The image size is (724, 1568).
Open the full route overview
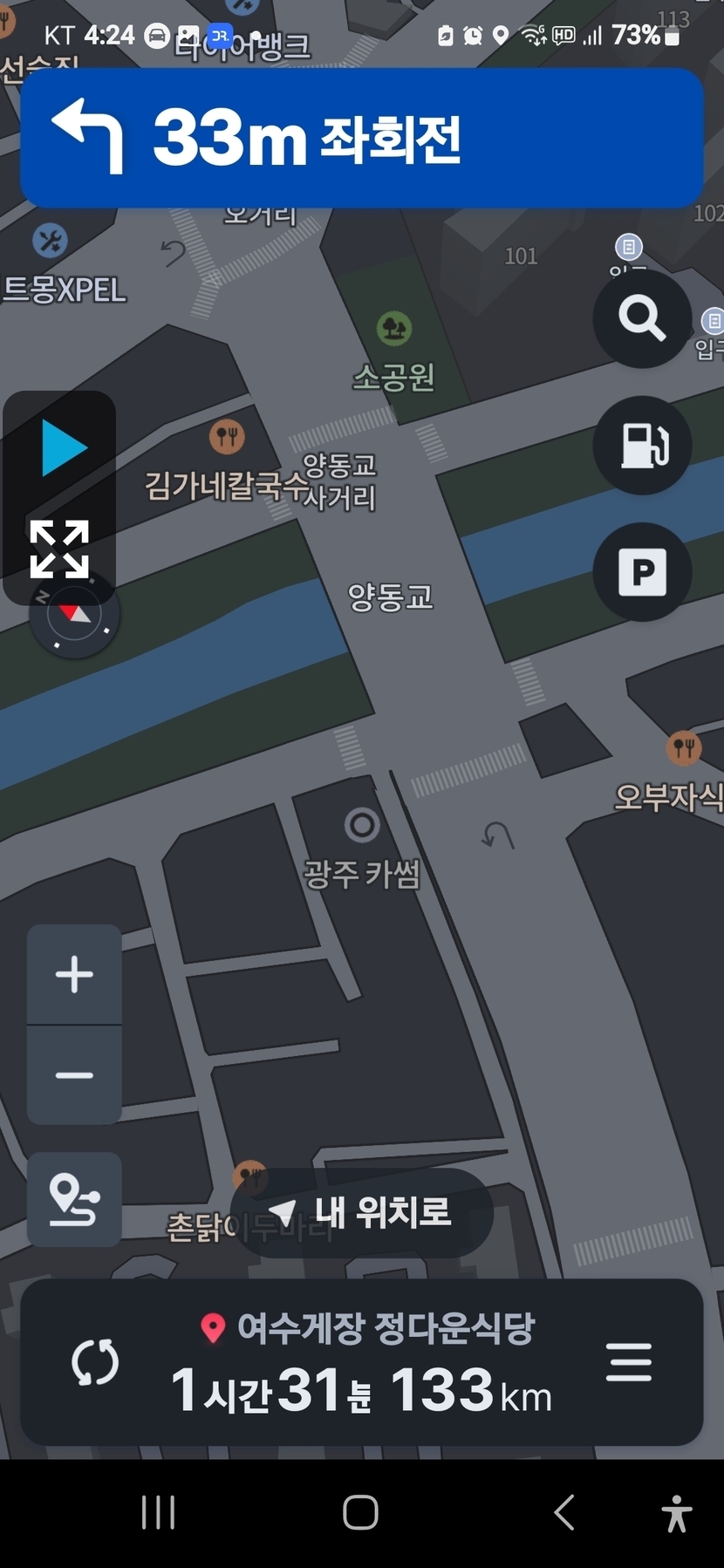tap(74, 1200)
